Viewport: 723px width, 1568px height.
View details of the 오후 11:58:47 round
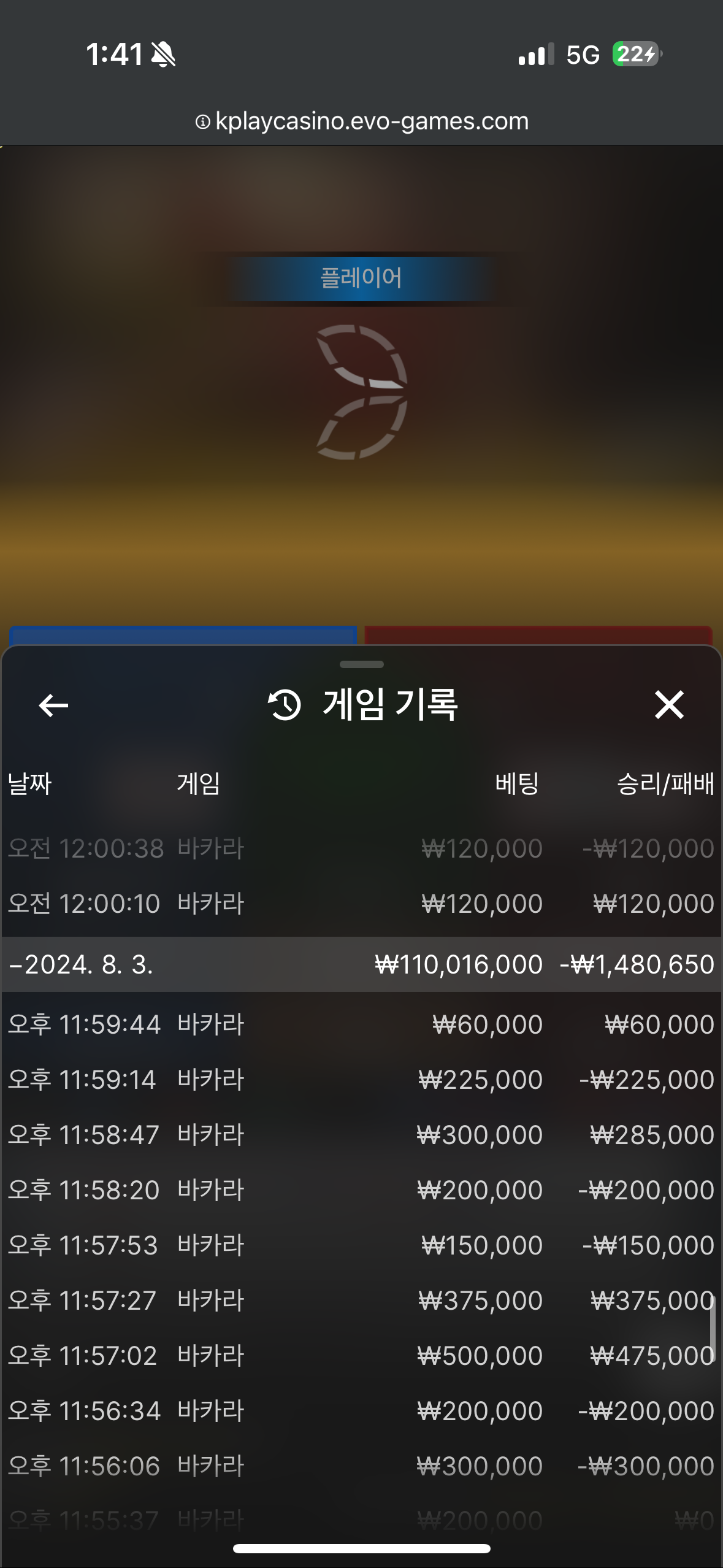(361, 1135)
